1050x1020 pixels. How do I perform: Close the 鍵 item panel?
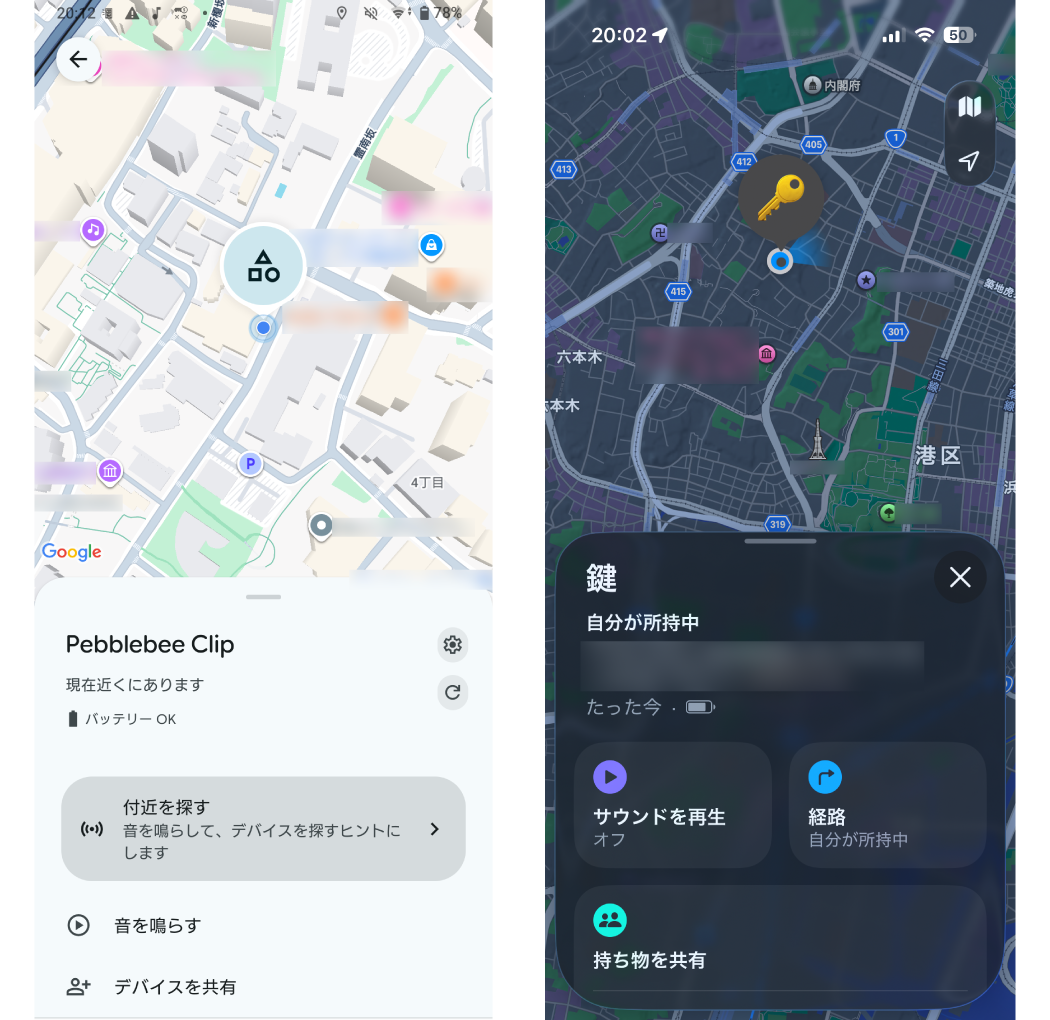click(960, 577)
